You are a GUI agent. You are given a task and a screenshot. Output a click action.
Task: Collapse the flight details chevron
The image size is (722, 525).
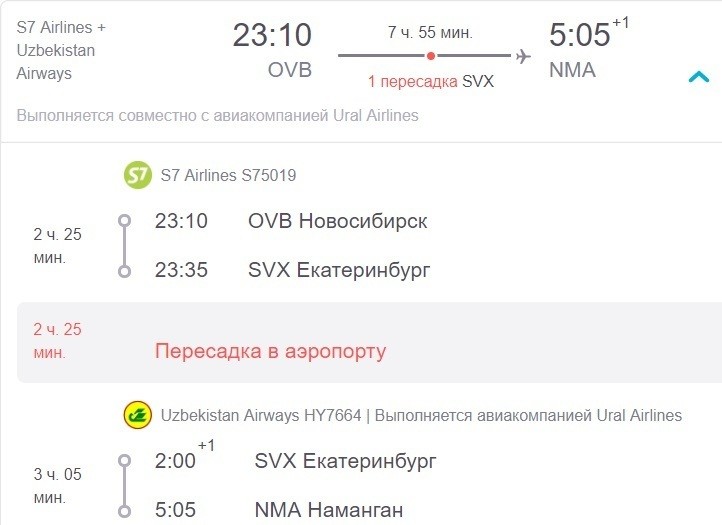point(699,77)
